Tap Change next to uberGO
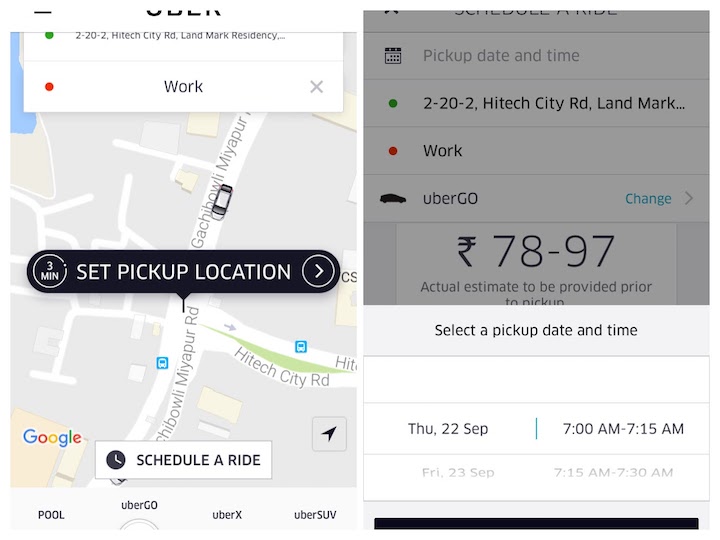The width and height of the screenshot is (720, 540). click(648, 198)
